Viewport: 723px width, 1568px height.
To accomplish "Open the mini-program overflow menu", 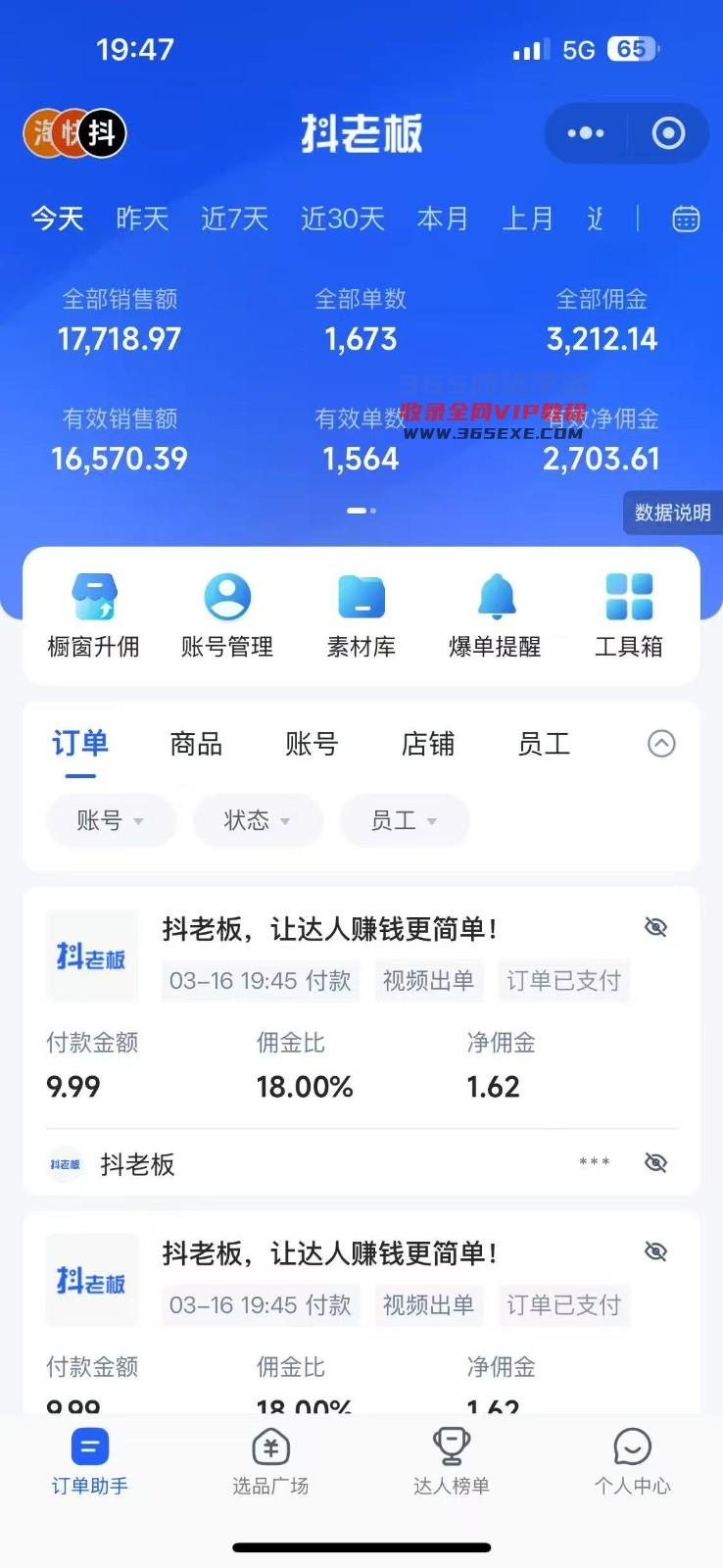I will coord(586,133).
